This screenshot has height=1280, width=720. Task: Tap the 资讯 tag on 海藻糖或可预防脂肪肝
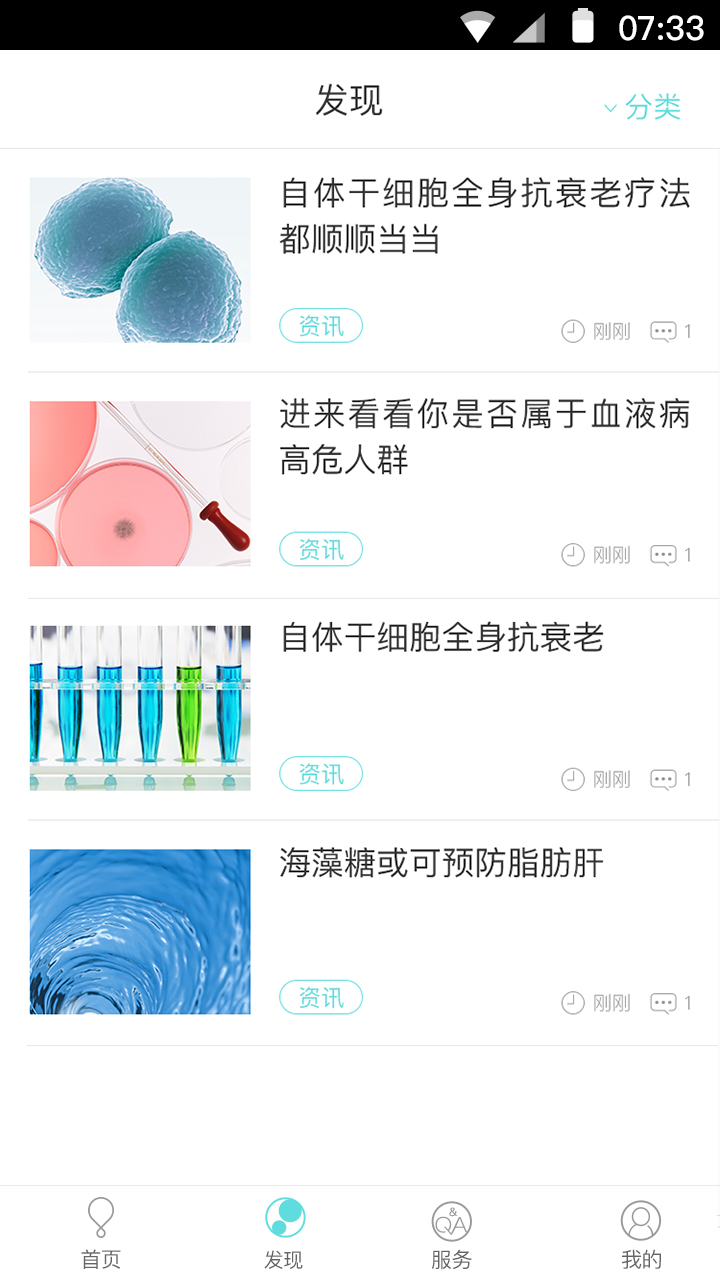pyautogui.click(x=320, y=998)
